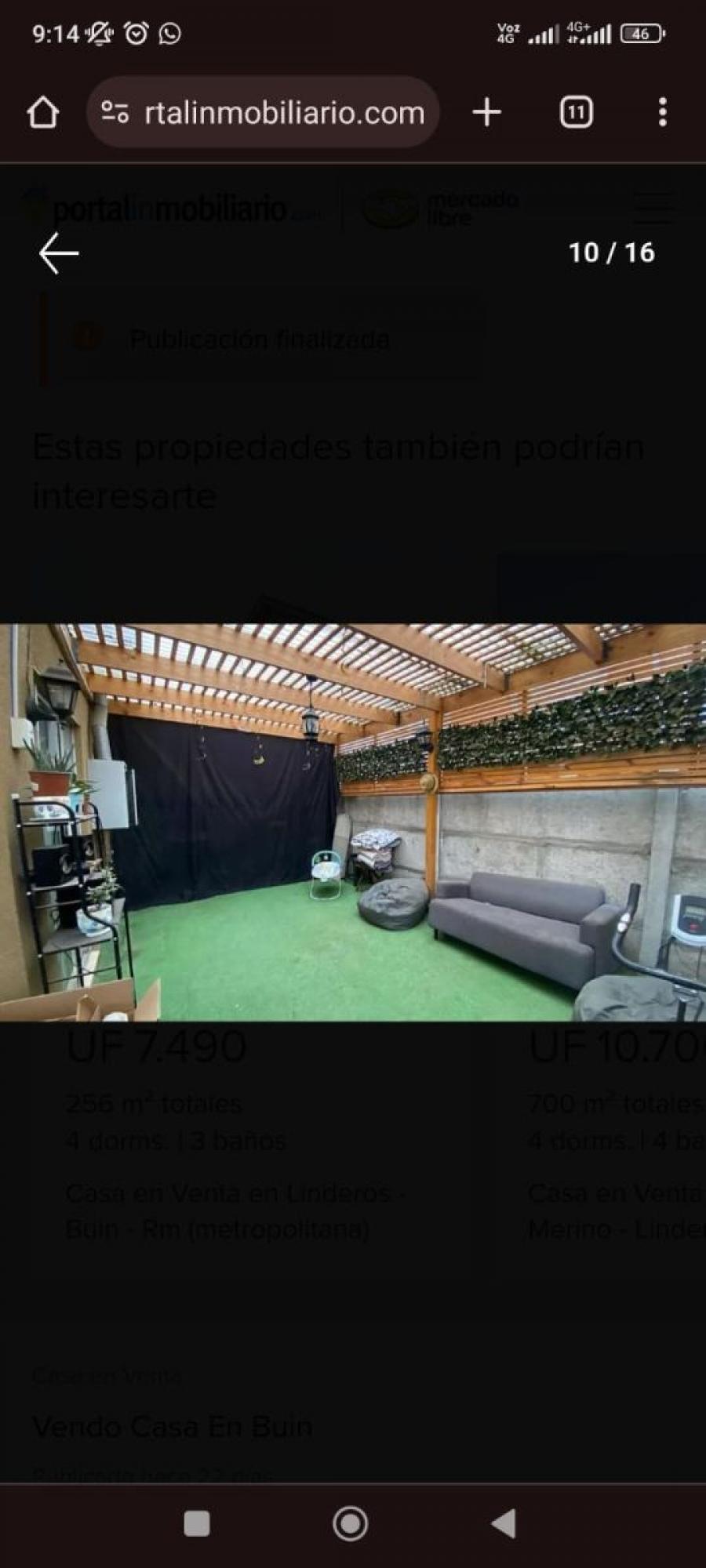Screen dimensions: 706x1568
Task: Open the browser overflow menu
Action: [x=663, y=112]
